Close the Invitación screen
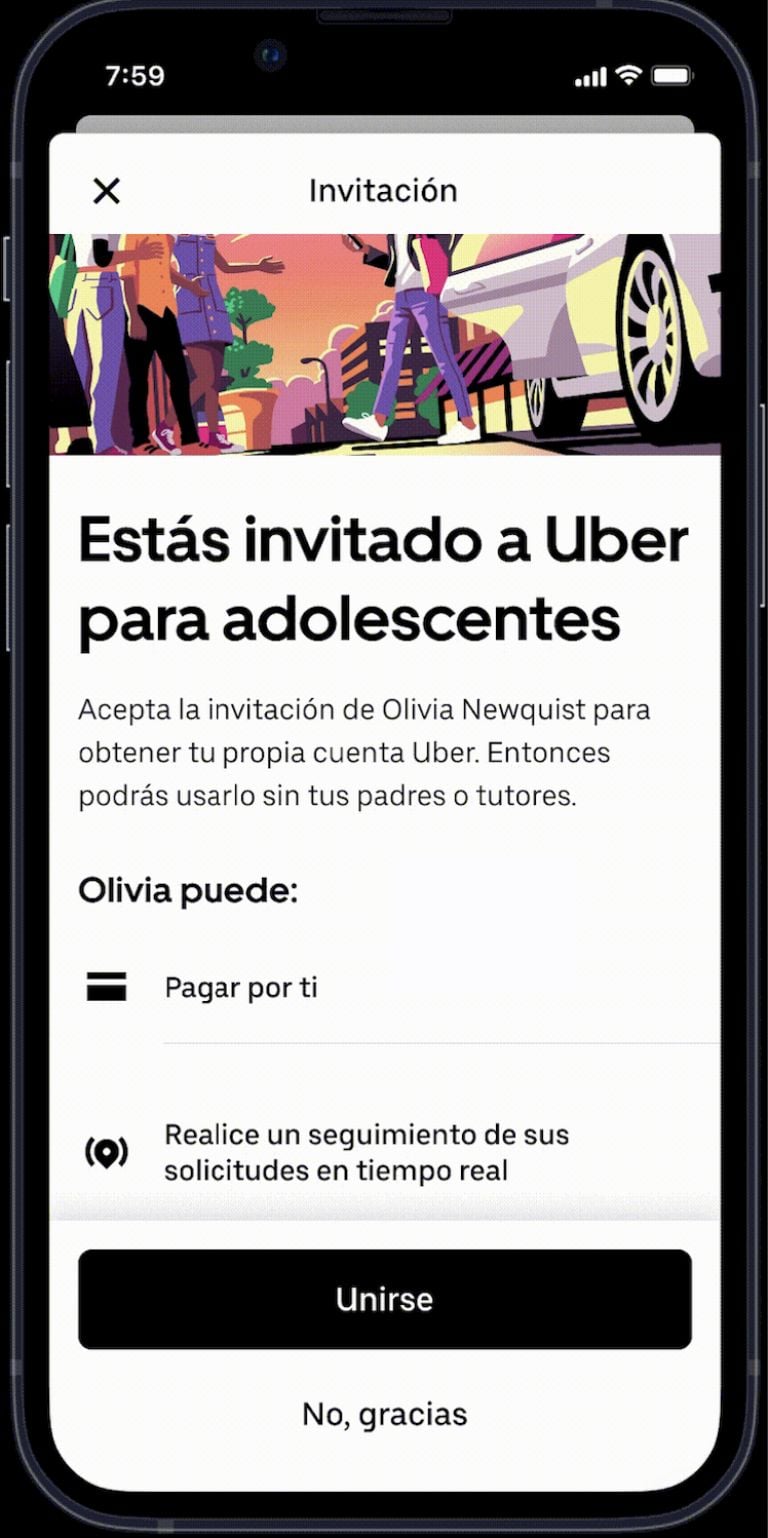Screen dimensions: 768x1538 pyautogui.click(x=106, y=191)
